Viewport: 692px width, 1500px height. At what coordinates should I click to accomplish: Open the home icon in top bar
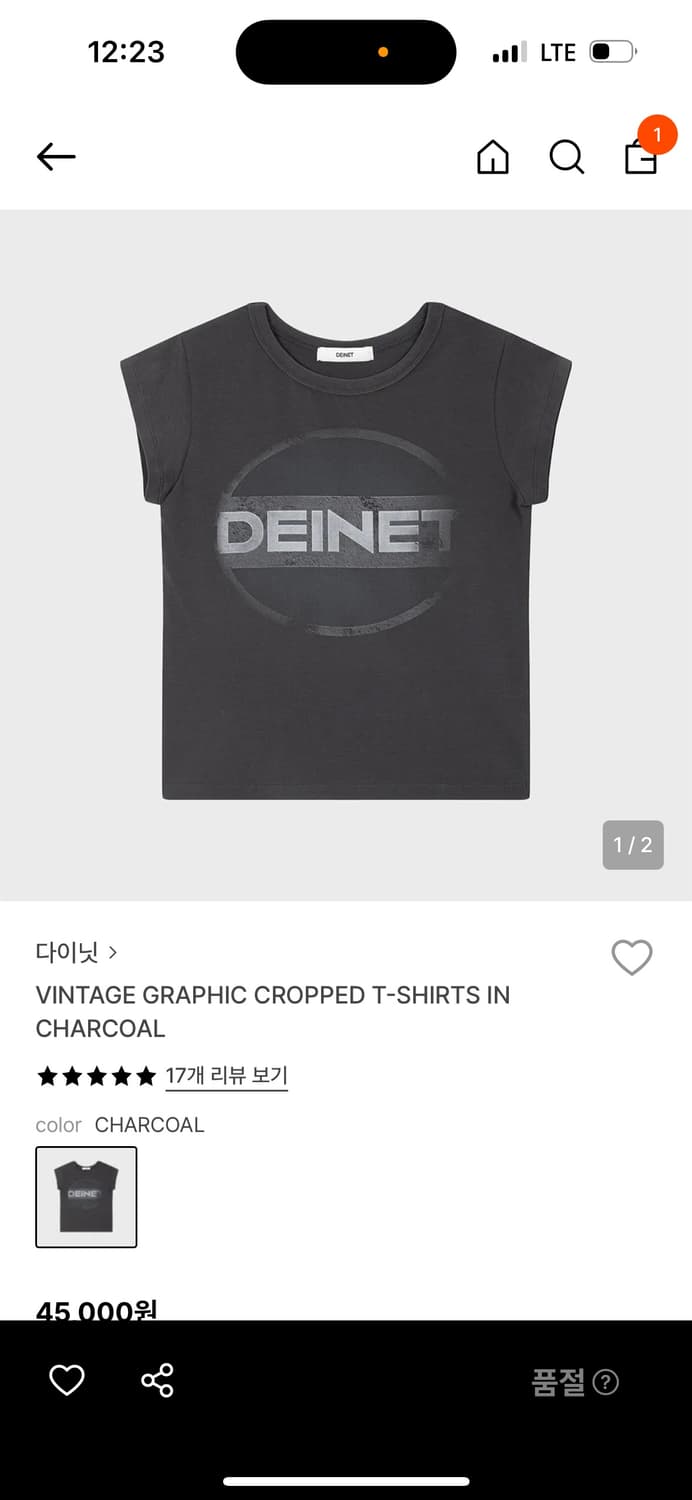point(492,157)
